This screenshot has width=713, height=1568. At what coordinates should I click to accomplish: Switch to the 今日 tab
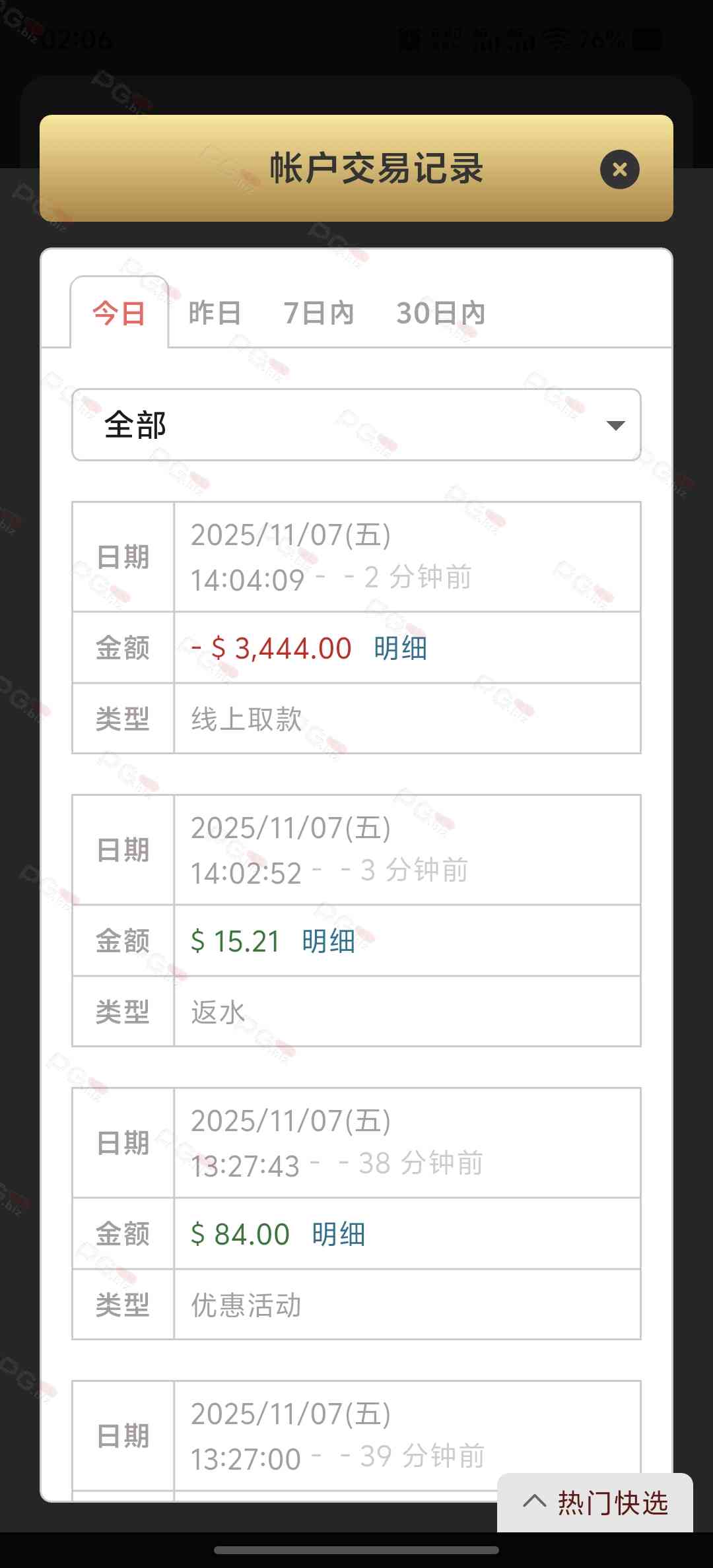[119, 313]
